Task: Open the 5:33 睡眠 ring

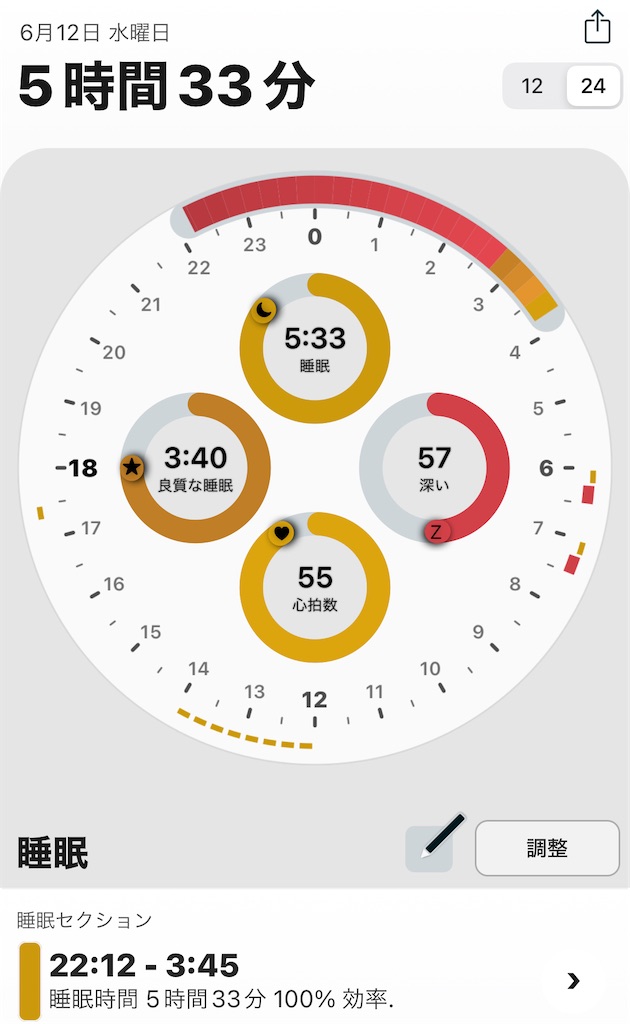Action: point(315,348)
